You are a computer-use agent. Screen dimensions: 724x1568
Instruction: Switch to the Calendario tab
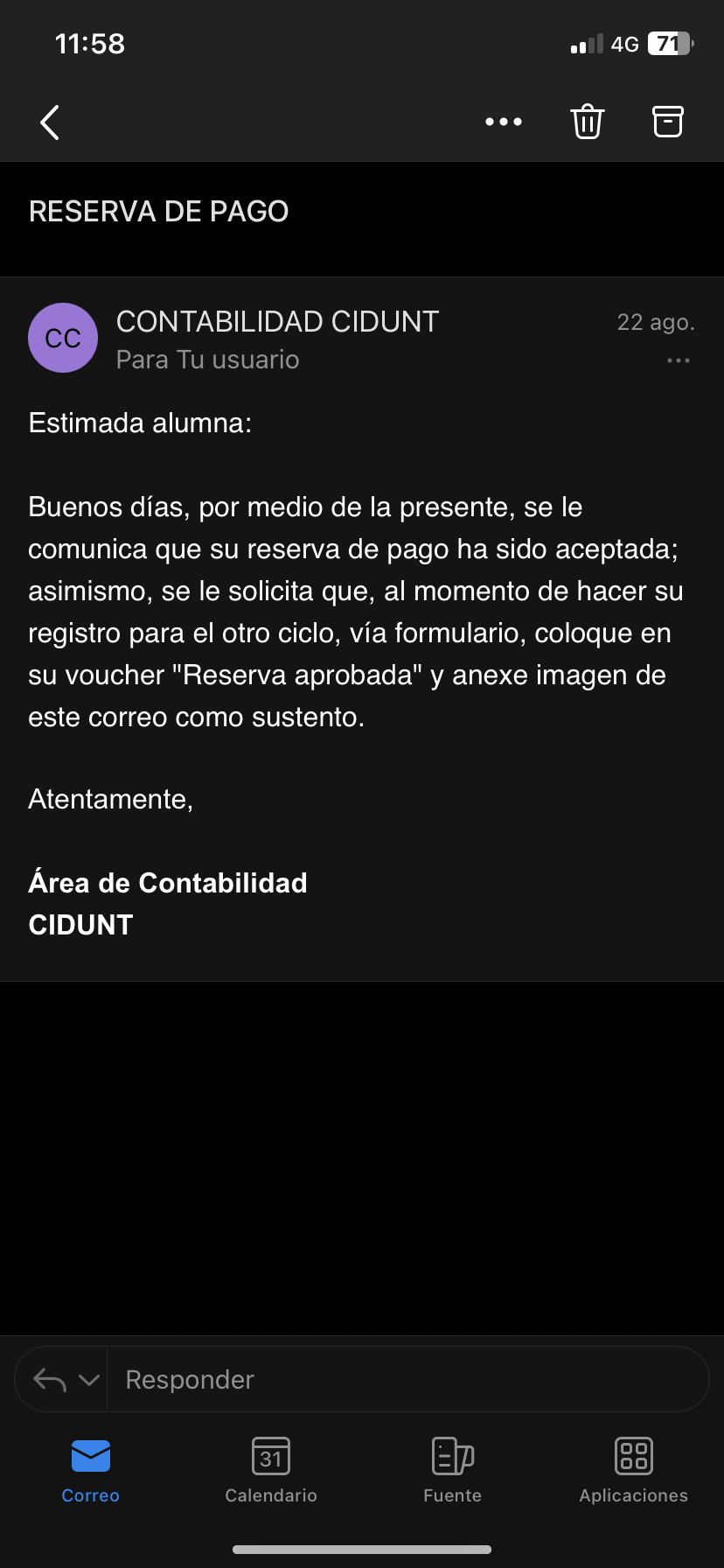tap(271, 1470)
